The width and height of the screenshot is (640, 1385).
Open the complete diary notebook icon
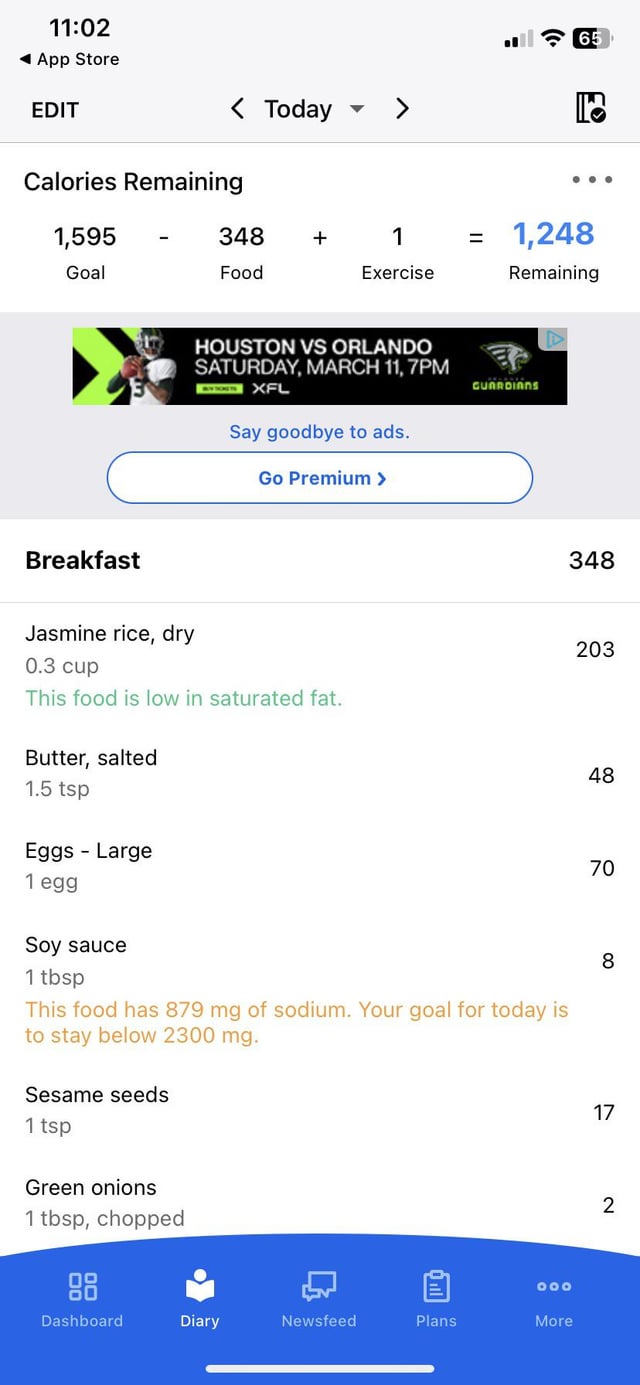[x=591, y=108]
